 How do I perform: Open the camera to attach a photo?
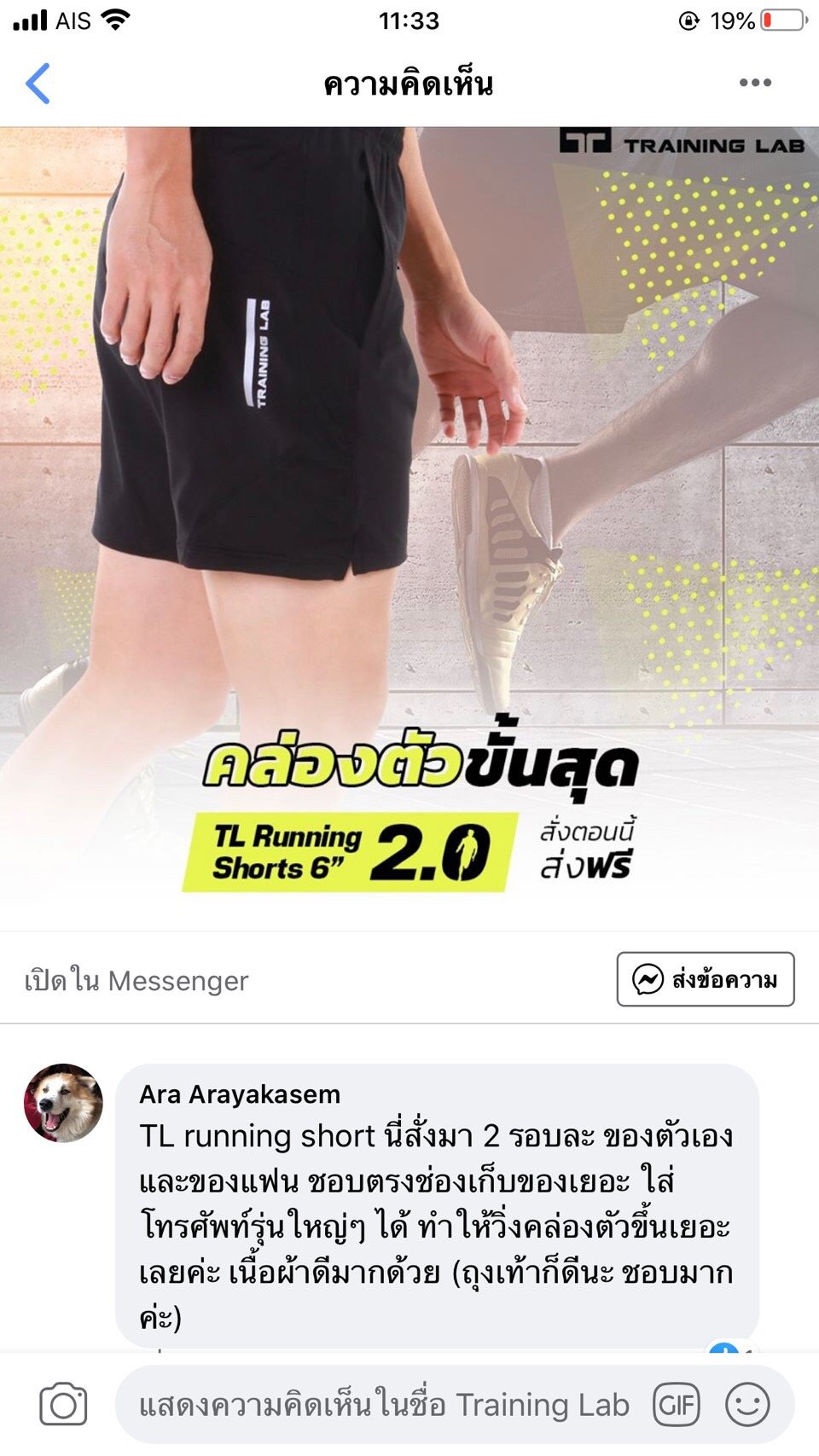(x=63, y=1405)
